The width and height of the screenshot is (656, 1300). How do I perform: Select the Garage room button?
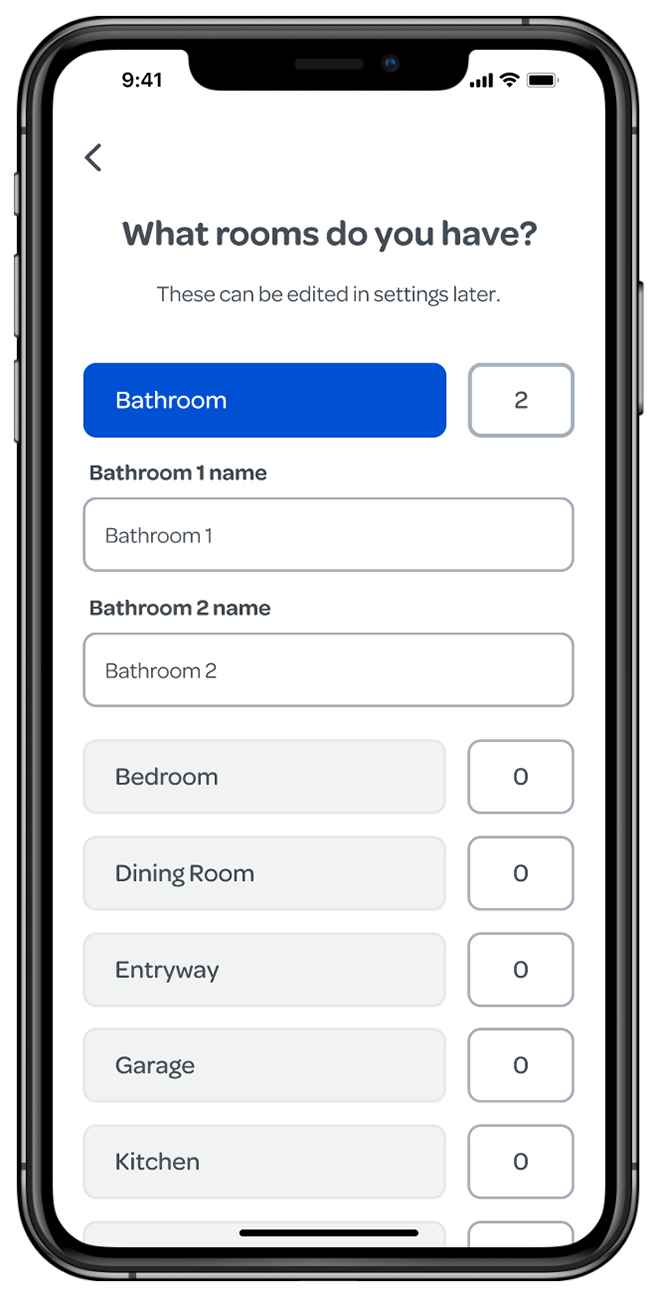pos(264,1065)
